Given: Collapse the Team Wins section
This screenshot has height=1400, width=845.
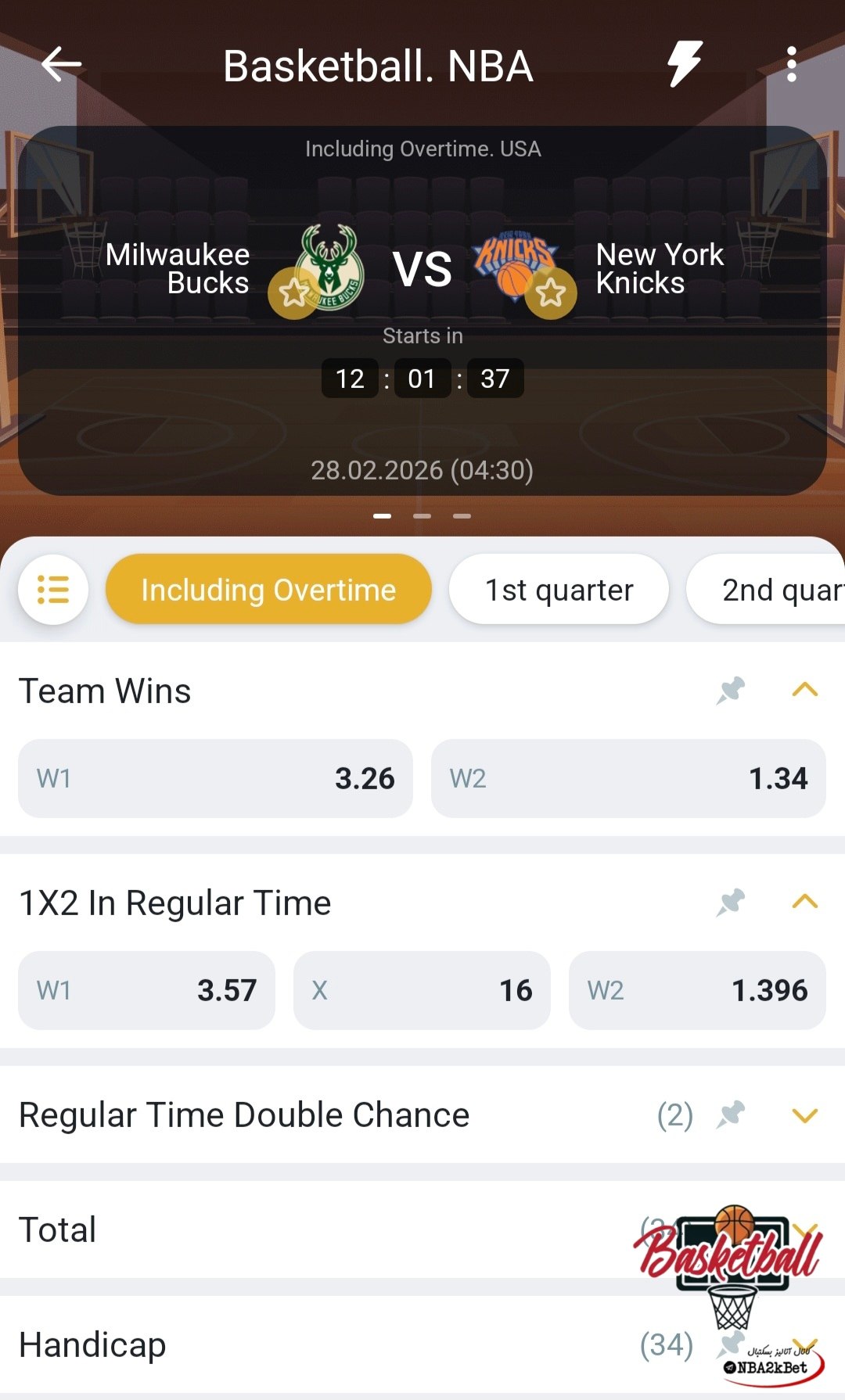Looking at the screenshot, I should [804, 691].
